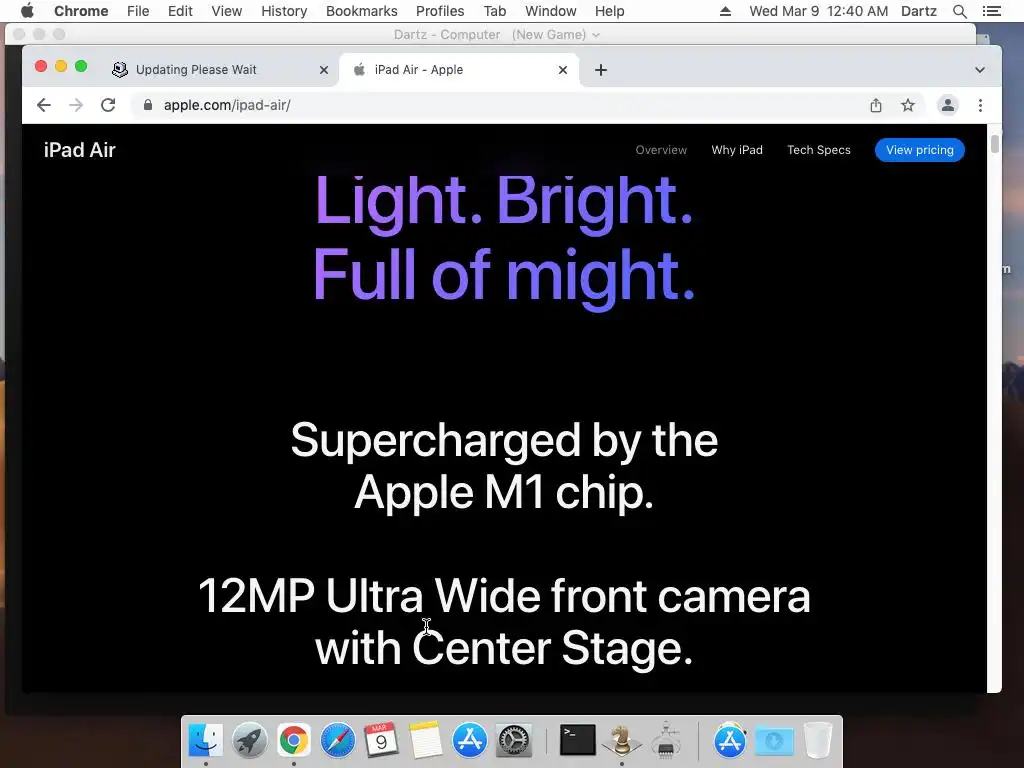Open System Preferences from the Dock
Screen dimensions: 1024x768
[514, 740]
